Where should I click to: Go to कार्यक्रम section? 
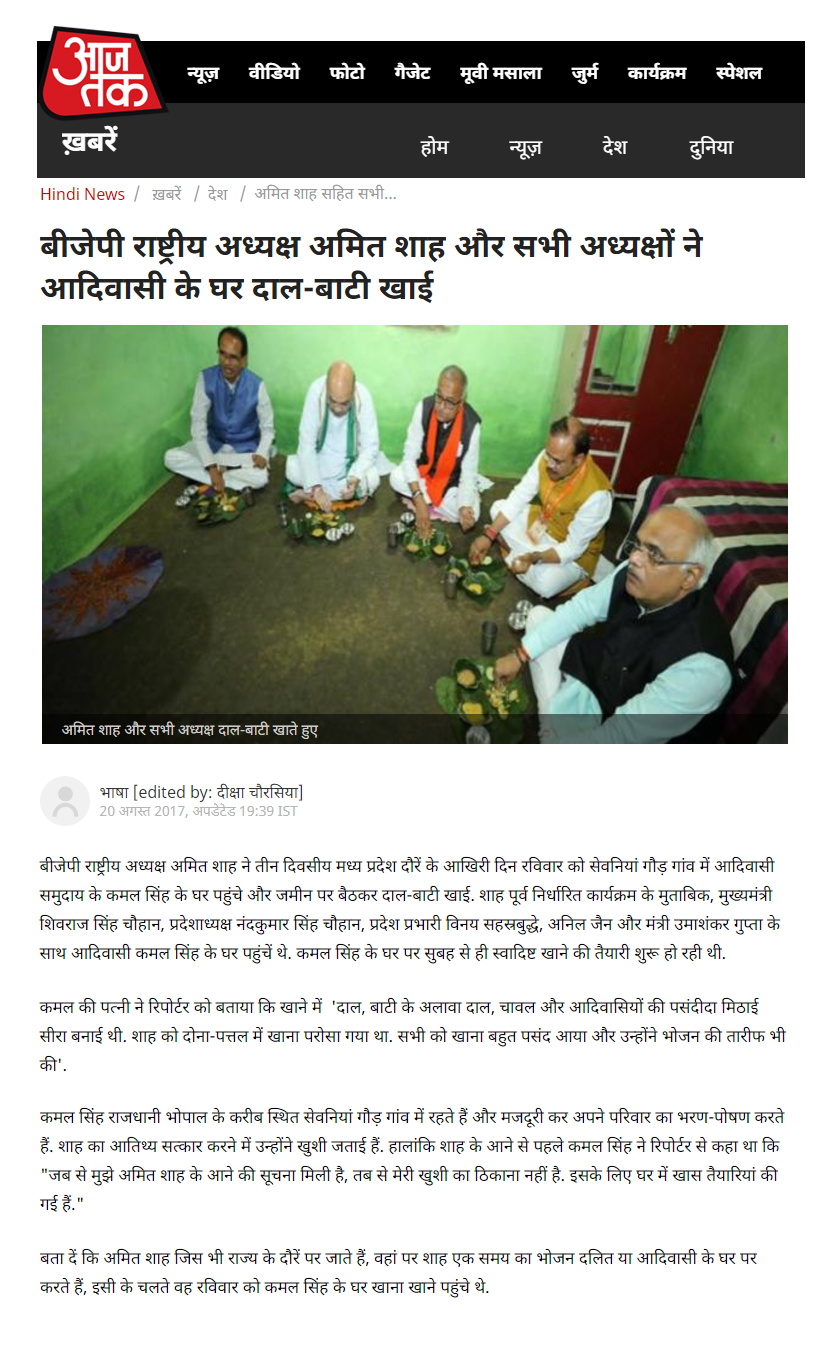point(657,73)
